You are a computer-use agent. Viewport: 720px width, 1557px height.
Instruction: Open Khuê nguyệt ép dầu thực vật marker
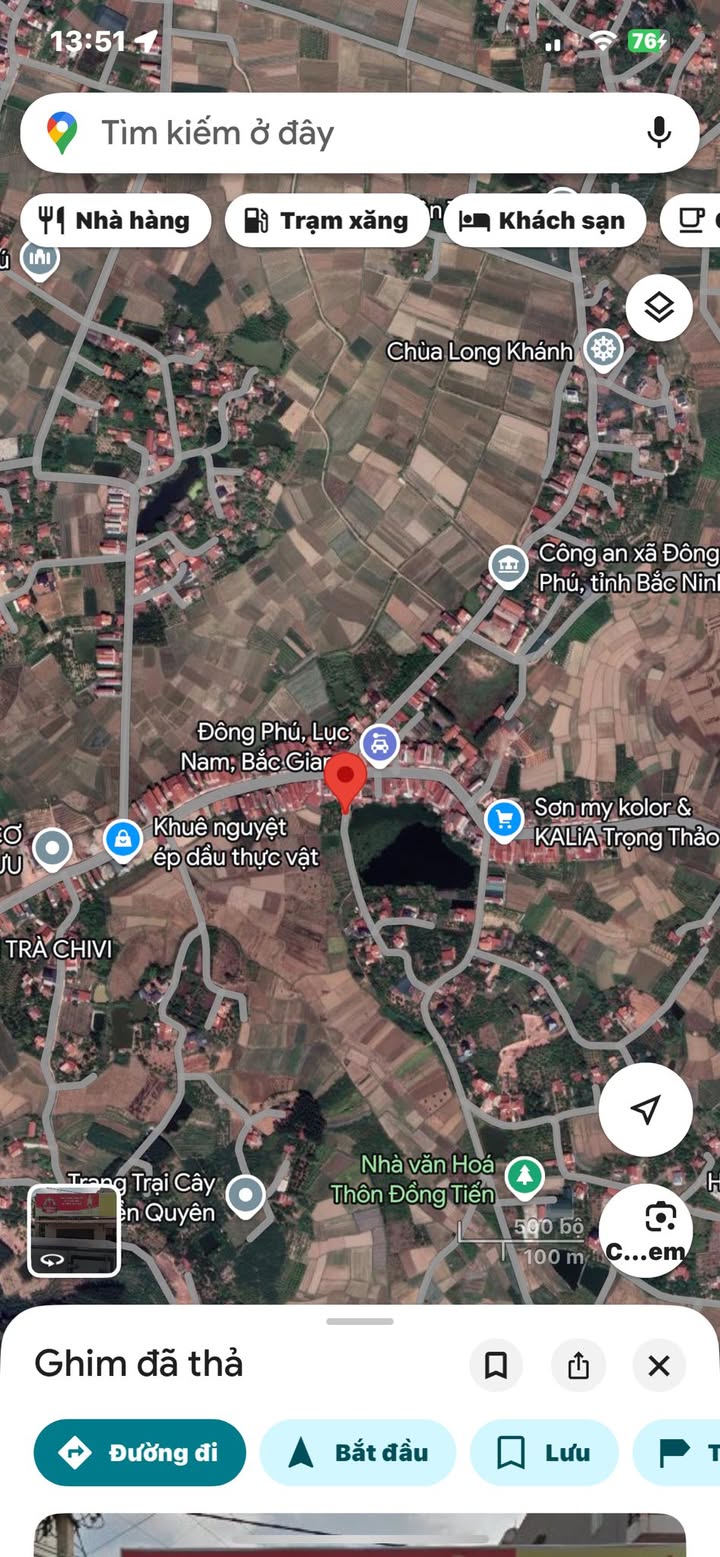click(x=123, y=840)
